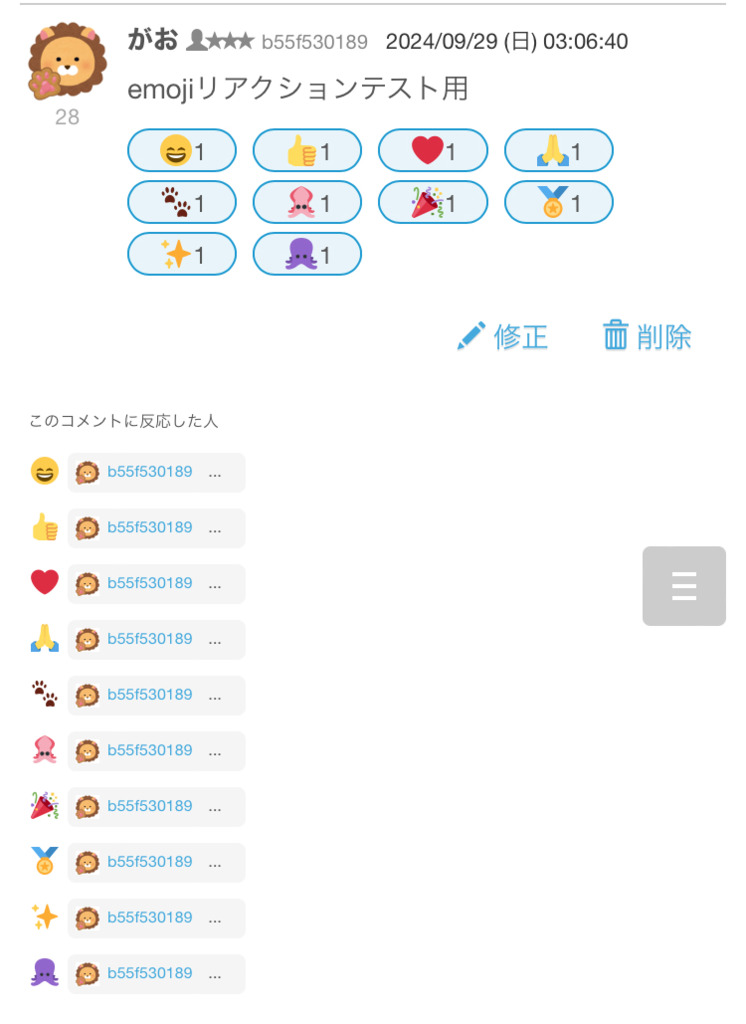Open b55f530189 beside the laughing face reaction
The image size is (746, 1024).
tap(149, 472)
